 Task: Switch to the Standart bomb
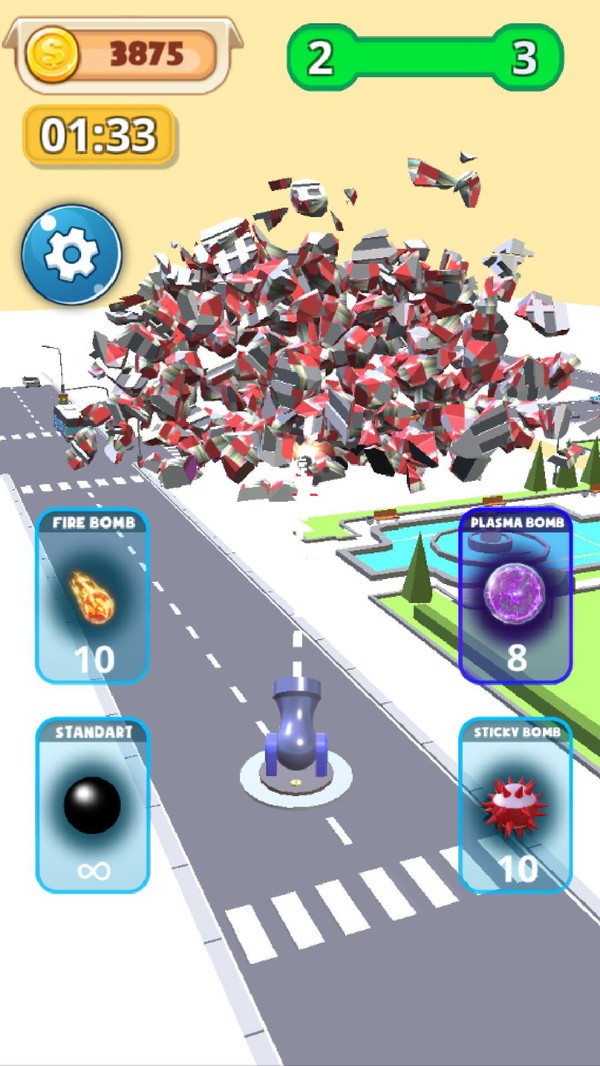click(93, 805)
